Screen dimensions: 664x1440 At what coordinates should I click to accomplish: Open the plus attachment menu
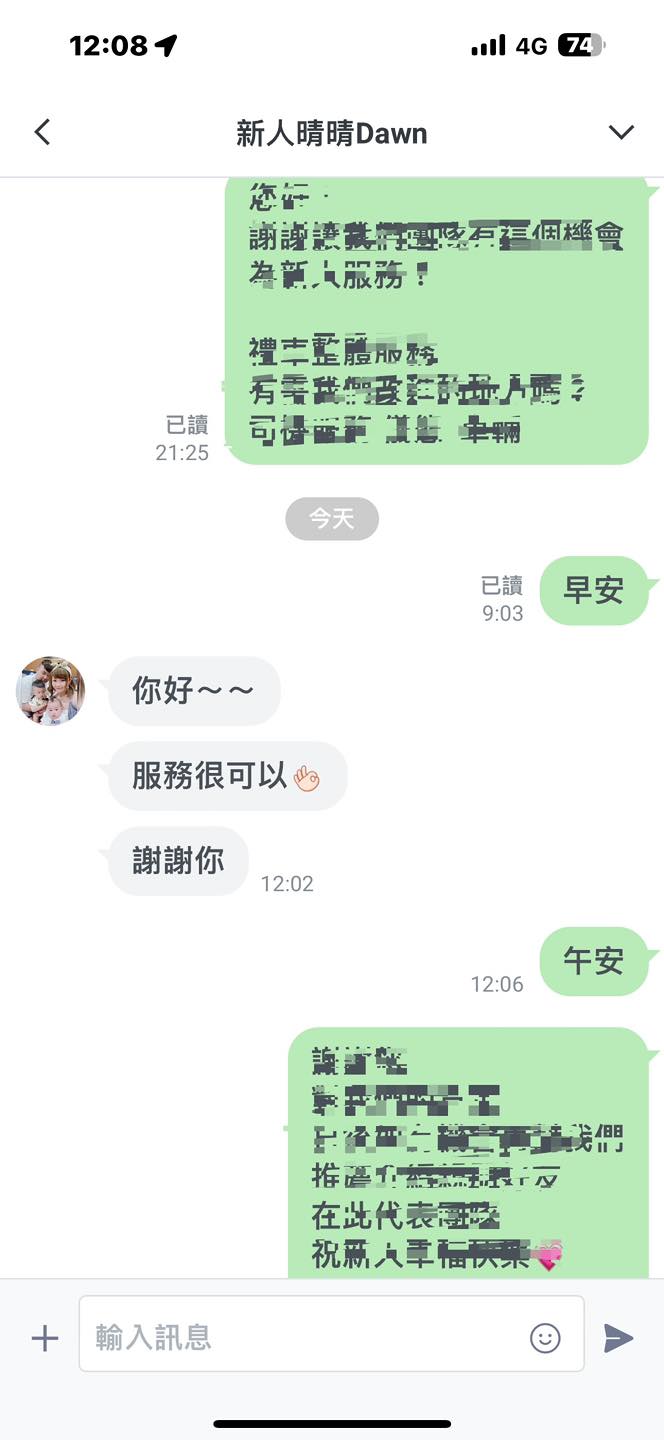coord(45,1338)
